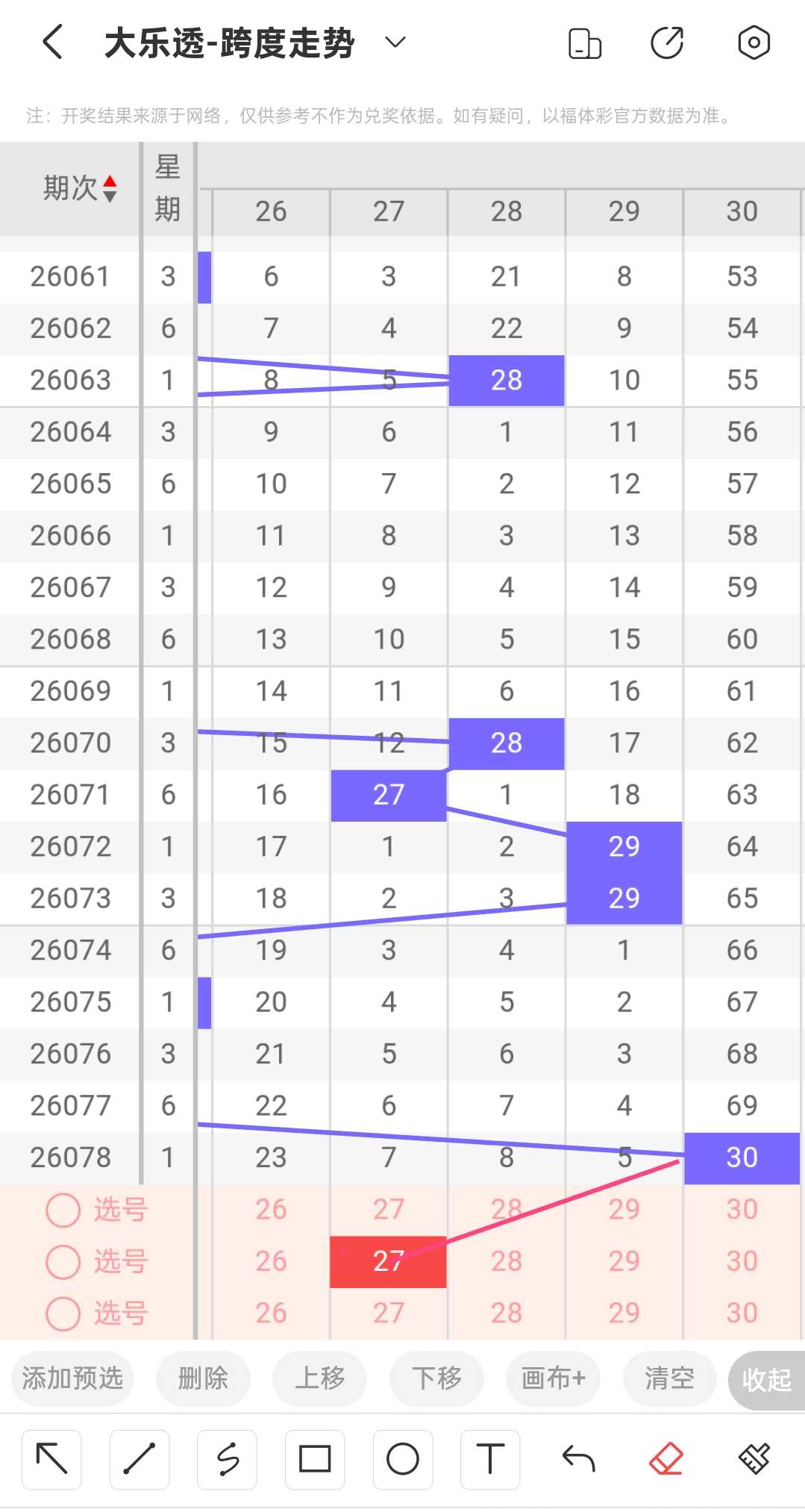The image size is (805, 1512).
Task: Select the straight line tool
Action: pyautogui.click(x=140, y=1459)
